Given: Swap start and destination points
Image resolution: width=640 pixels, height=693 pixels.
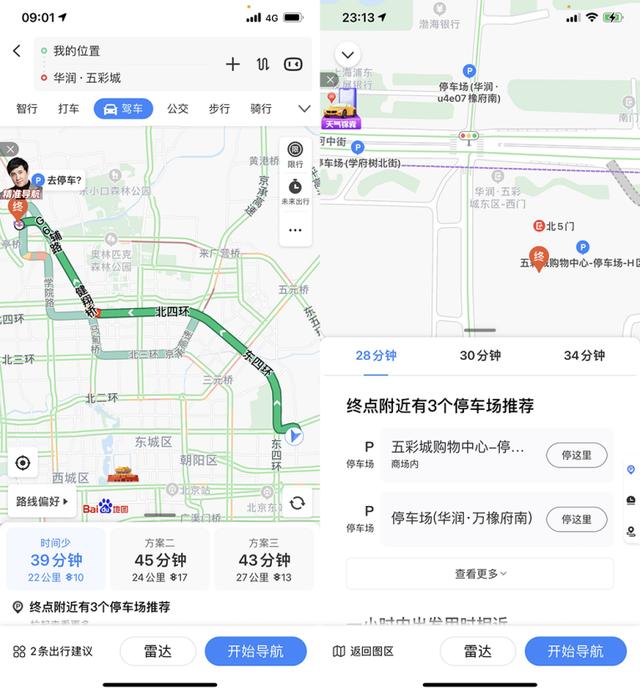Looking at the screenshot, I should 262,64.
